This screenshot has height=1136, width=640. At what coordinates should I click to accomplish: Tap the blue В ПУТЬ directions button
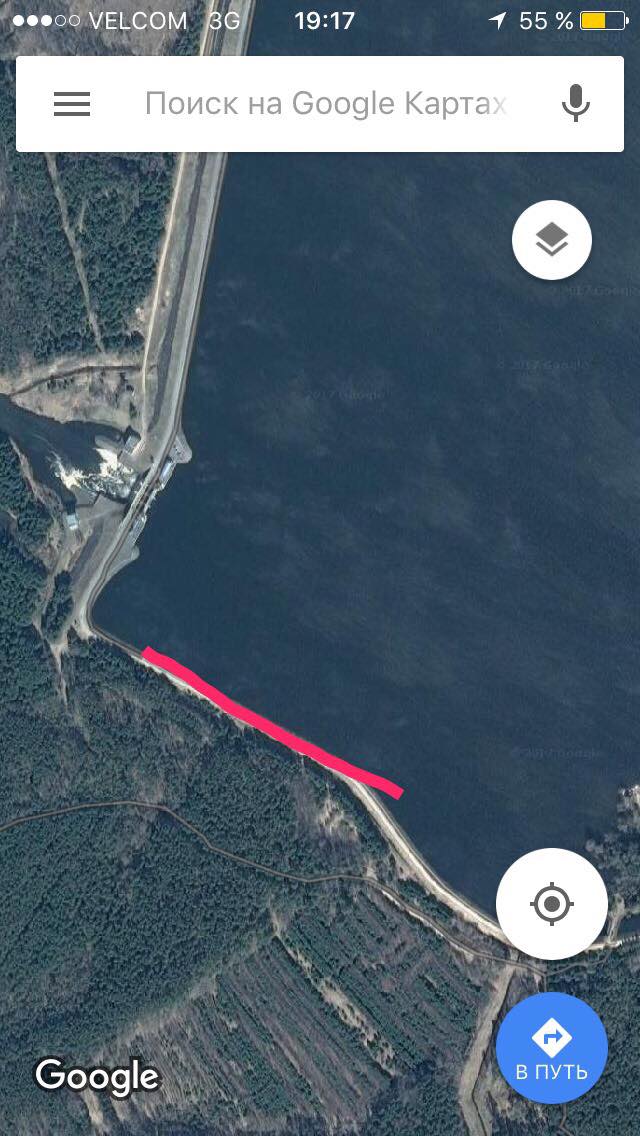(x=551, y=1048)
